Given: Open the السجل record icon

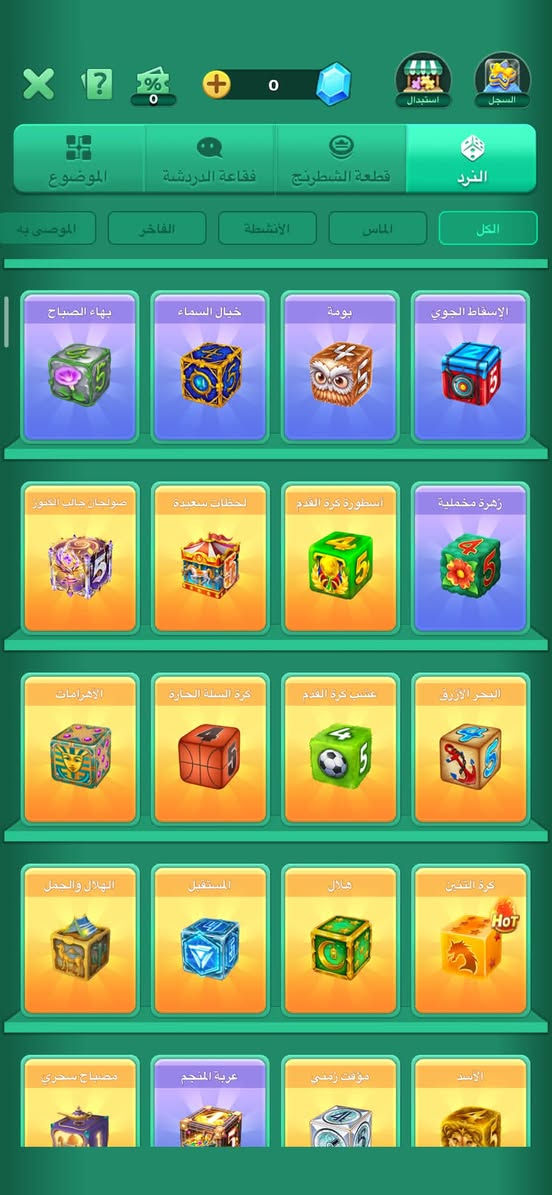Looking at the screenshot, I should [502, 79].
